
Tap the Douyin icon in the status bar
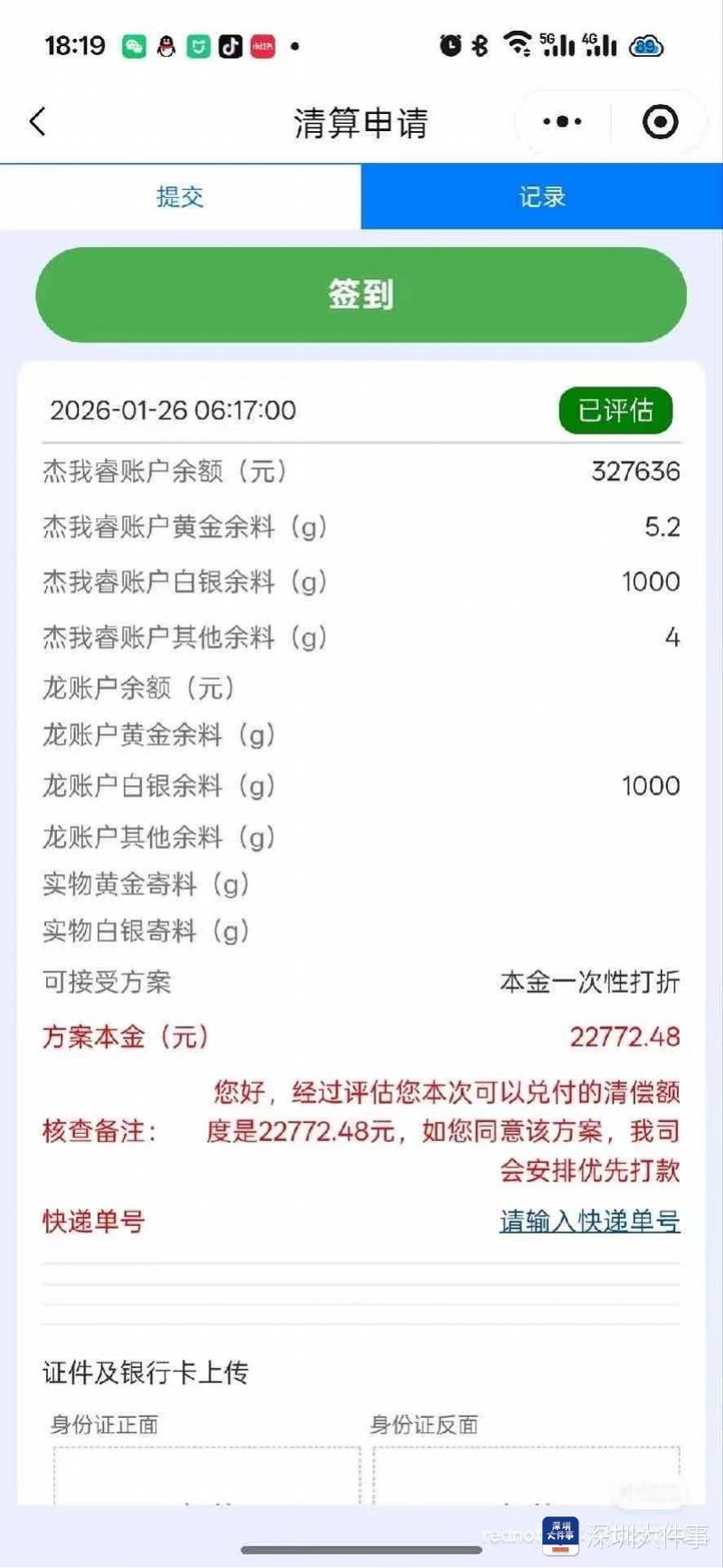(230, 46)
